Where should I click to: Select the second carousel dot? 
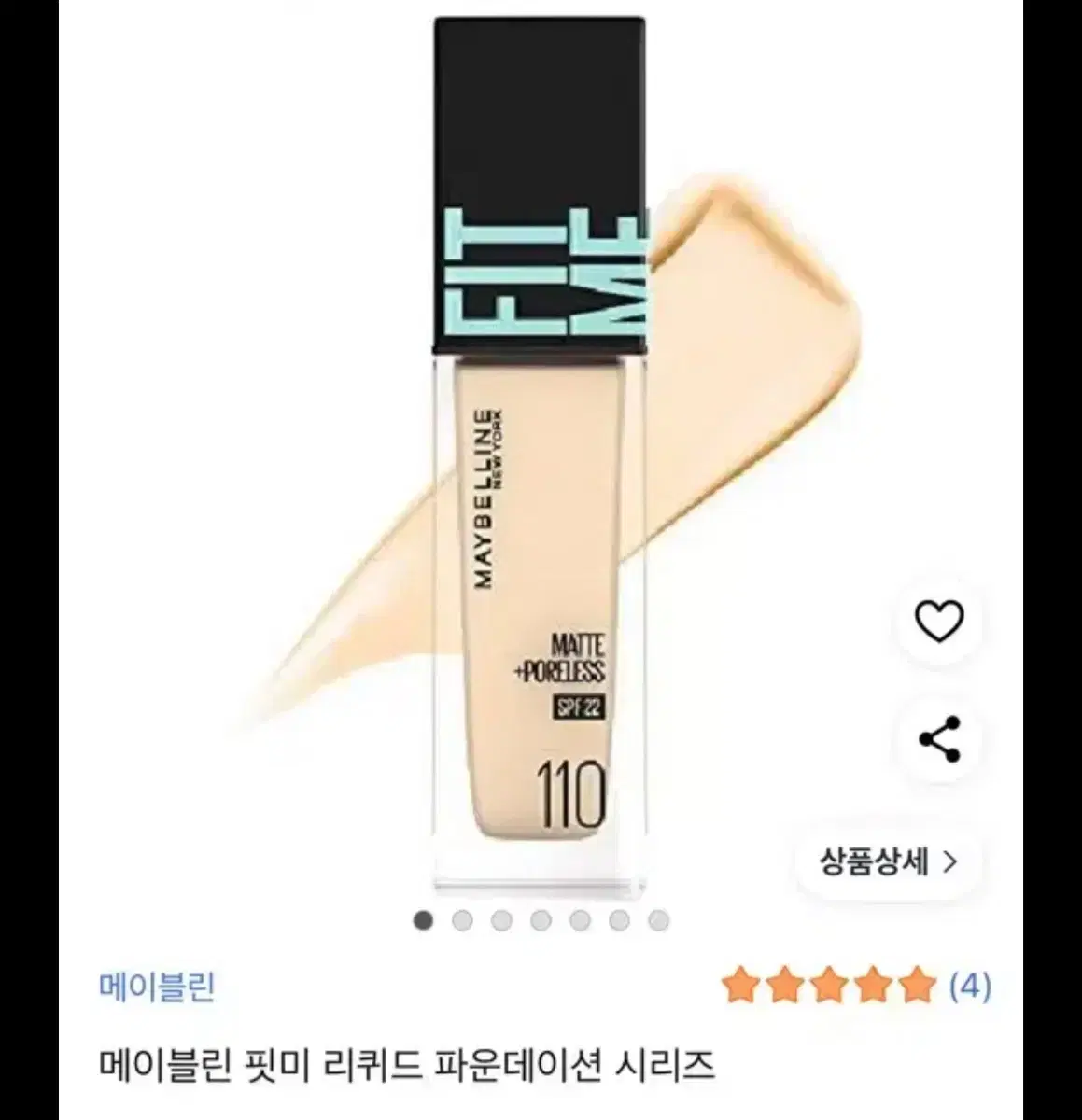463,921
